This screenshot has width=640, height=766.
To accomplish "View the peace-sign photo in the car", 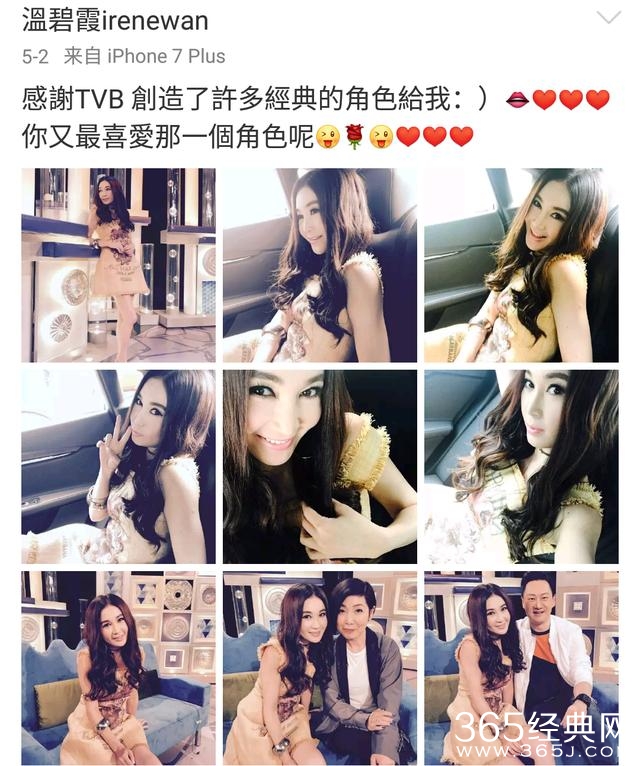I will [x=118, y=467].
